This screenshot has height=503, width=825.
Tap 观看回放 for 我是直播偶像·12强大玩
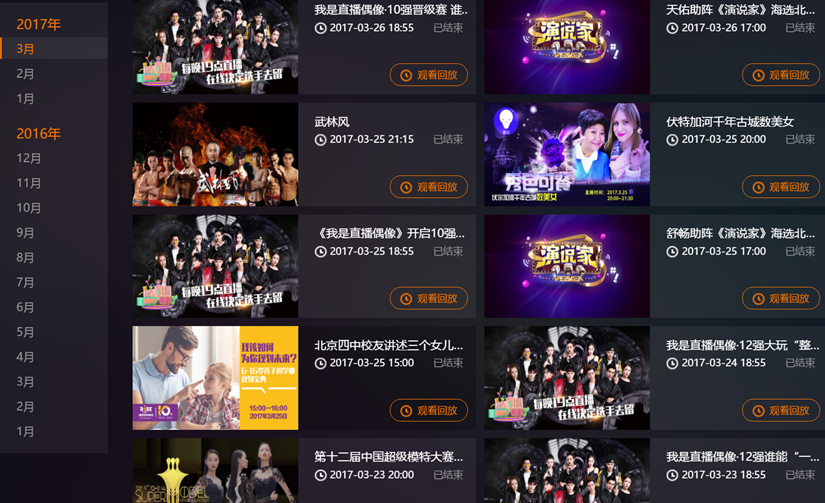(x=781, y=410)
